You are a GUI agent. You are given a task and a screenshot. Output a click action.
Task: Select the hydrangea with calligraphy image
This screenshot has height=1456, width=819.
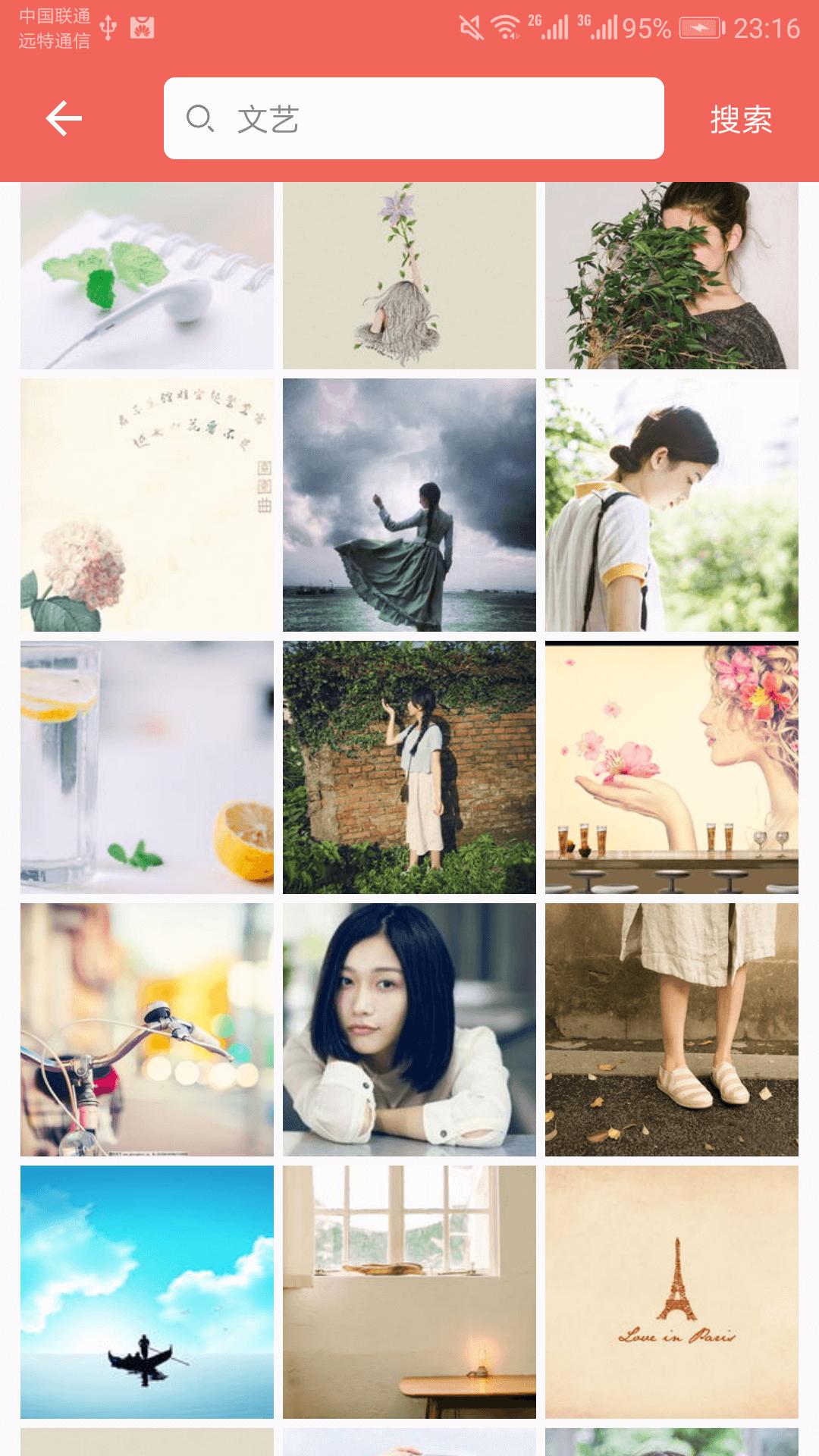click(x=146, y=505)
